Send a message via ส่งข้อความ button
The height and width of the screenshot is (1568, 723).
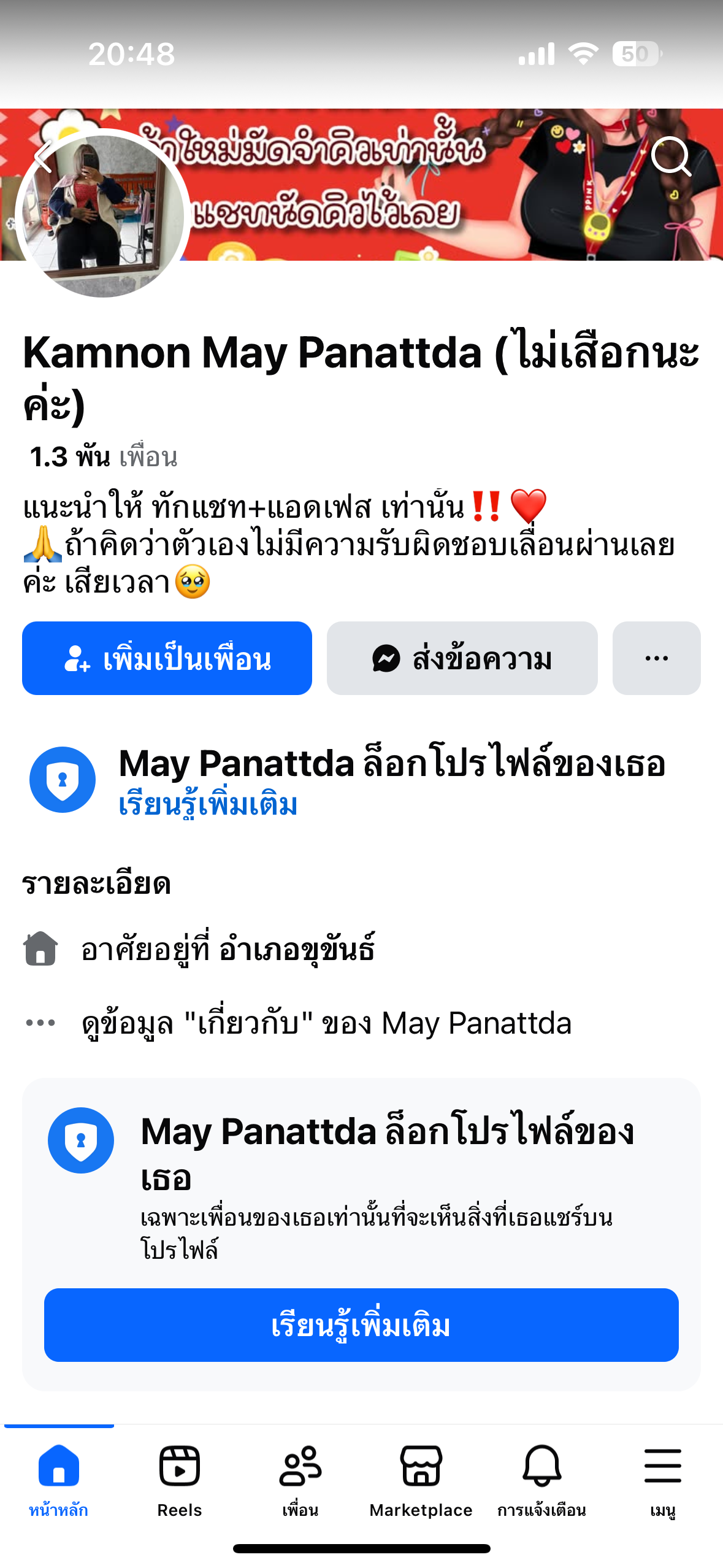462,658
